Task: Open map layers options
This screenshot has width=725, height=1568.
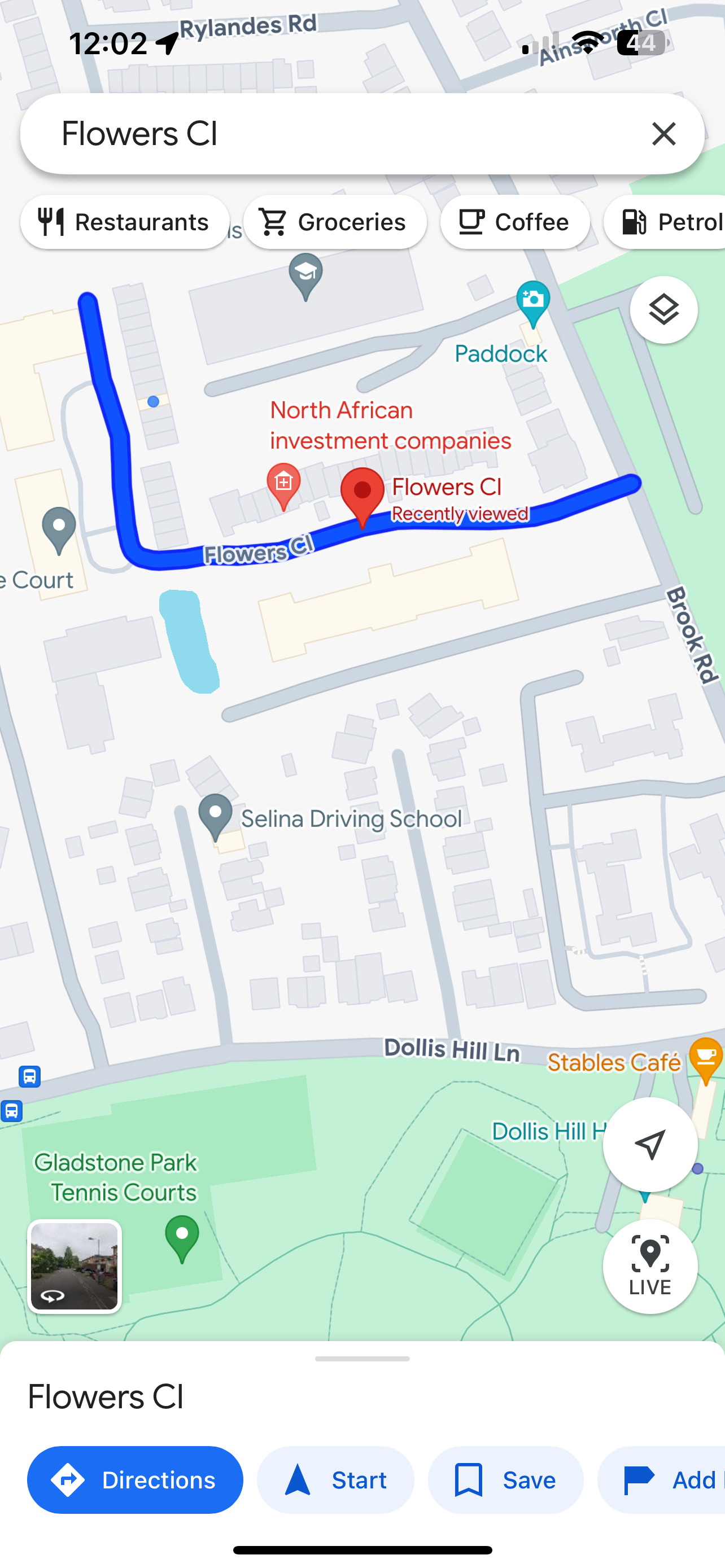Action: pyautogui.click(x=663, y=310)
